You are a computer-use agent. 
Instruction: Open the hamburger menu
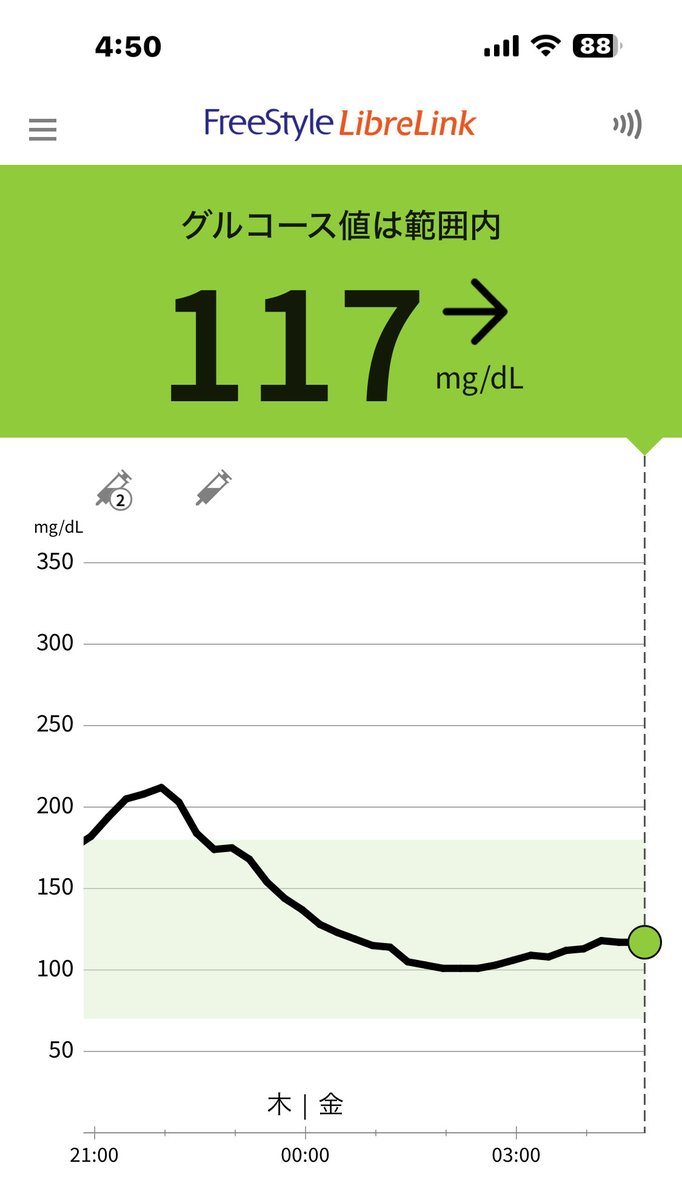[x=43, y=129]
